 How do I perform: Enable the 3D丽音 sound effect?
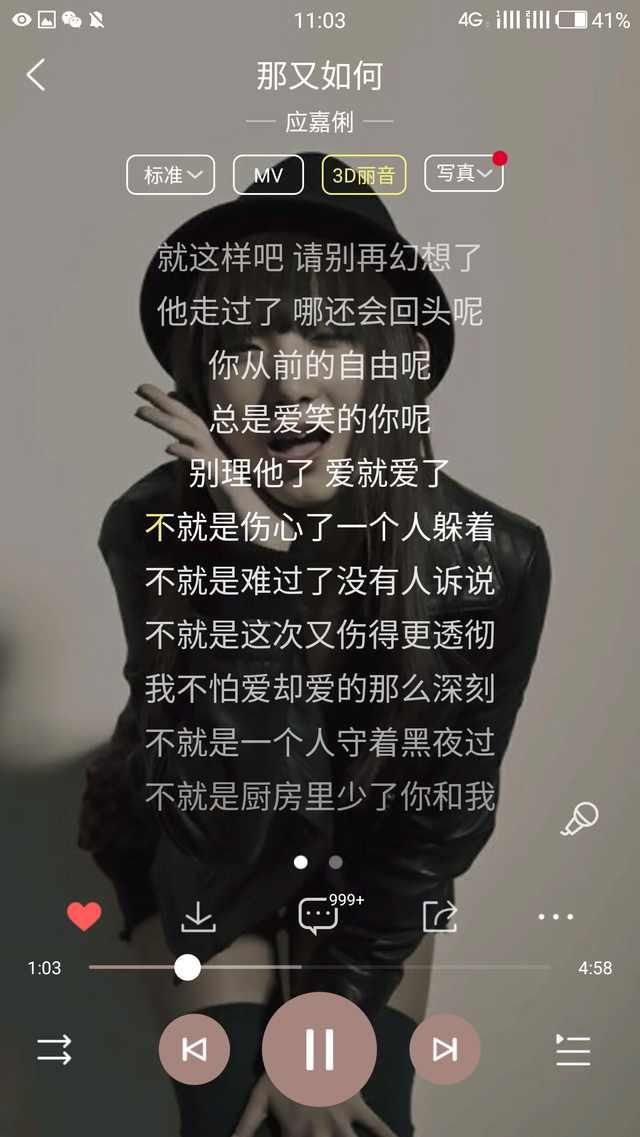tap(363, 176)
